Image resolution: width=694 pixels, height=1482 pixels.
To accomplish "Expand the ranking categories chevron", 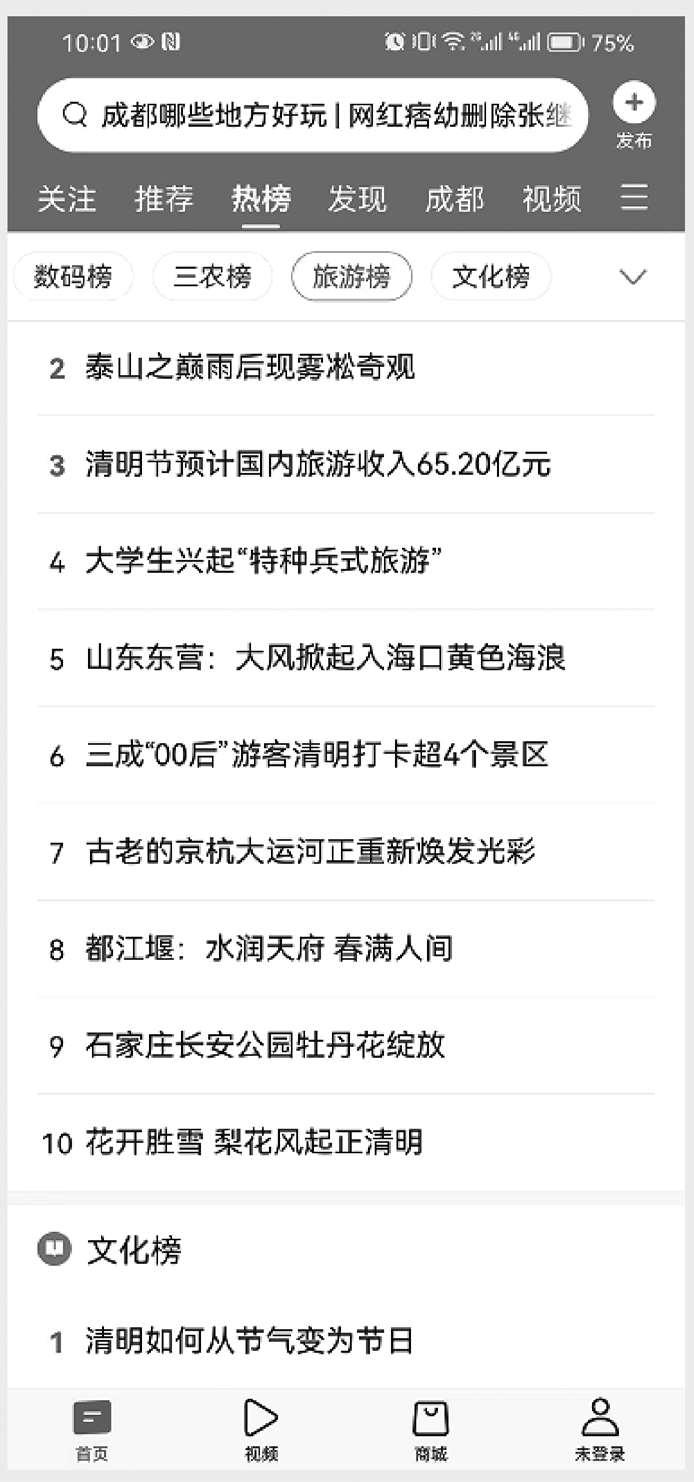I will (x=633, y=277).
